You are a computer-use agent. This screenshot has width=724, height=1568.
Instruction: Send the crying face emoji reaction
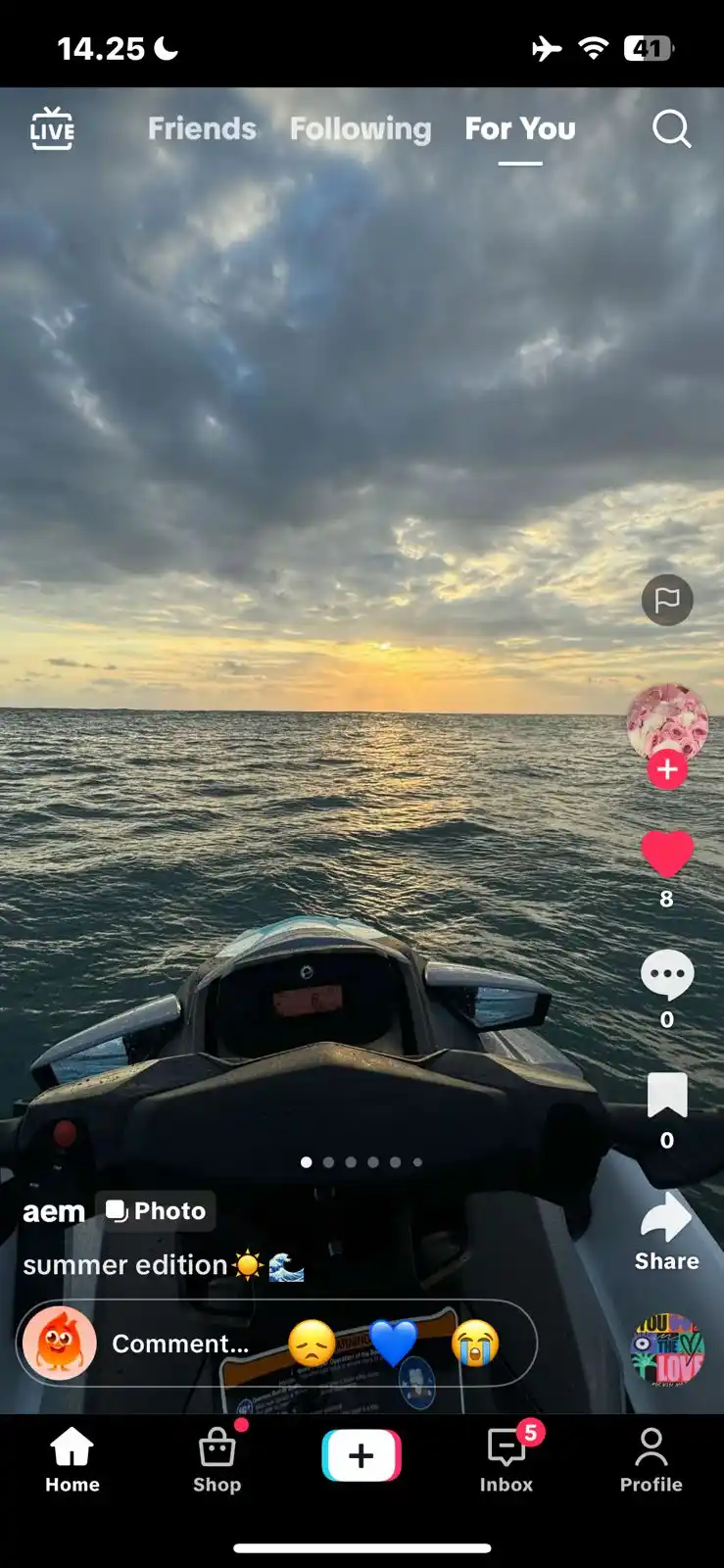[475, 1344]
